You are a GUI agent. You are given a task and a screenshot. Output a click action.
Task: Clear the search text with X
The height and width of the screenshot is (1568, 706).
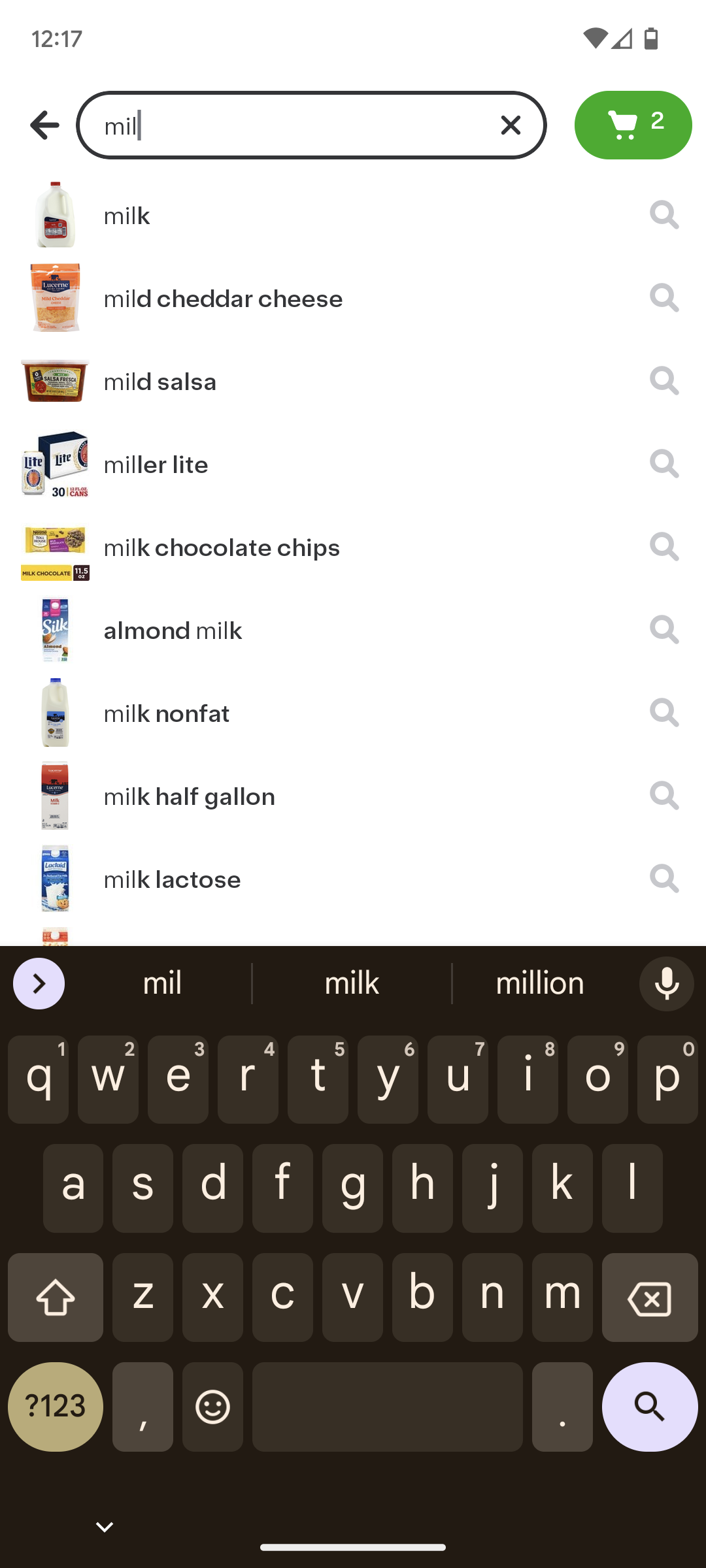(x=511, y=125)
